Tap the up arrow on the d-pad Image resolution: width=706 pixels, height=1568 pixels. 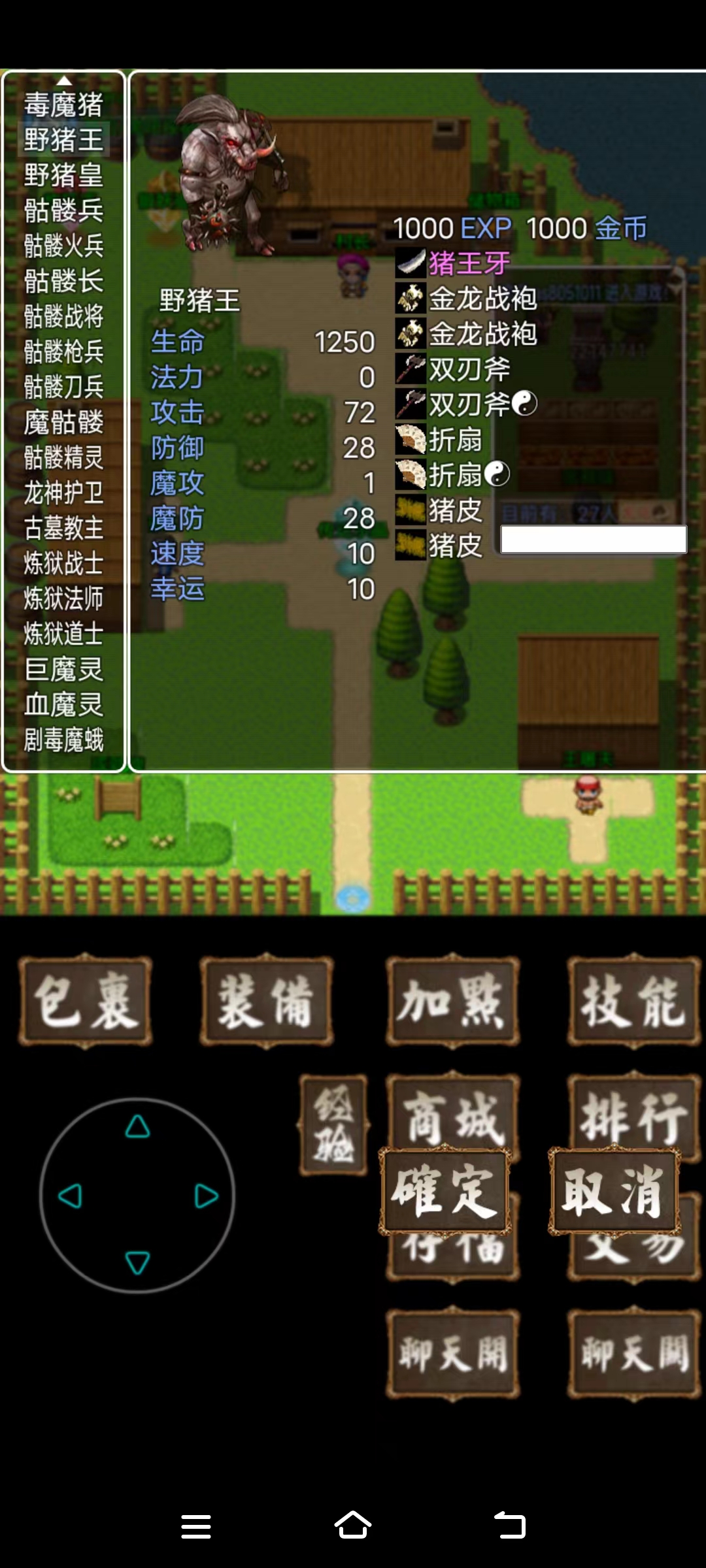[137, 1126]
